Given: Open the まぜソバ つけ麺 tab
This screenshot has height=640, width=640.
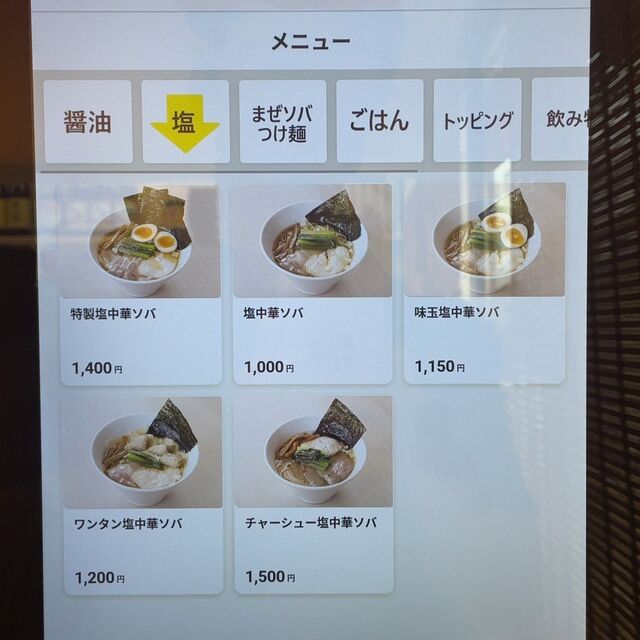Looking at the screenshot, I should (282, 122).
